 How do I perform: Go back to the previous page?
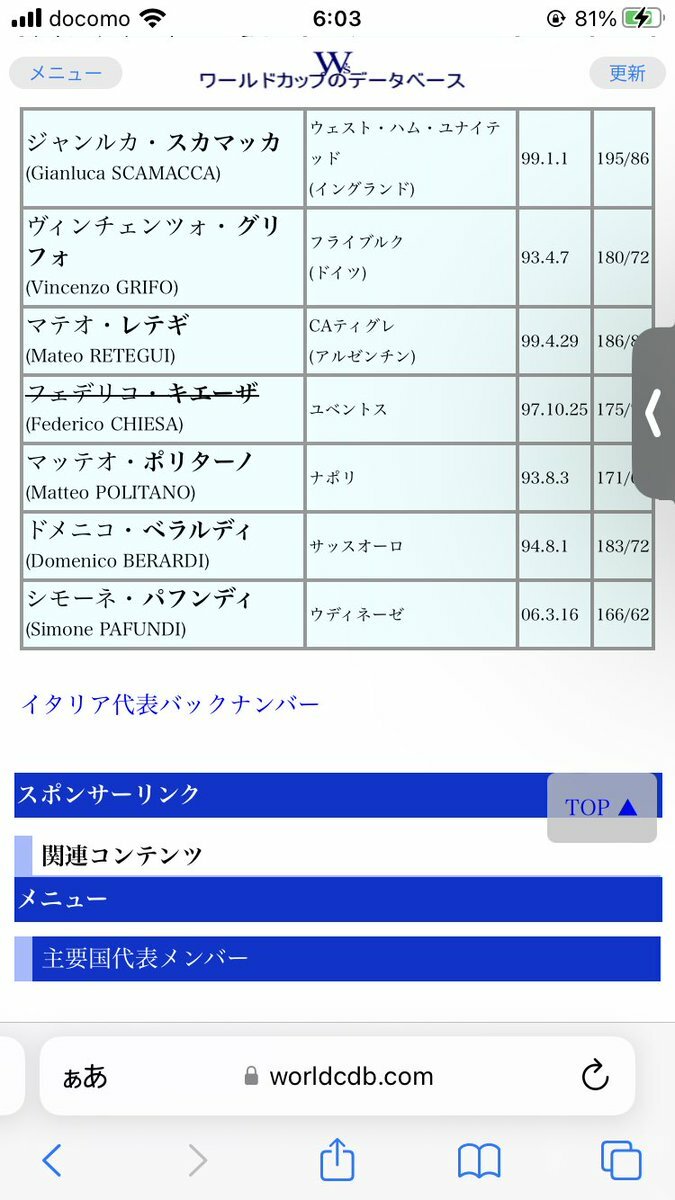[52, 1160]
